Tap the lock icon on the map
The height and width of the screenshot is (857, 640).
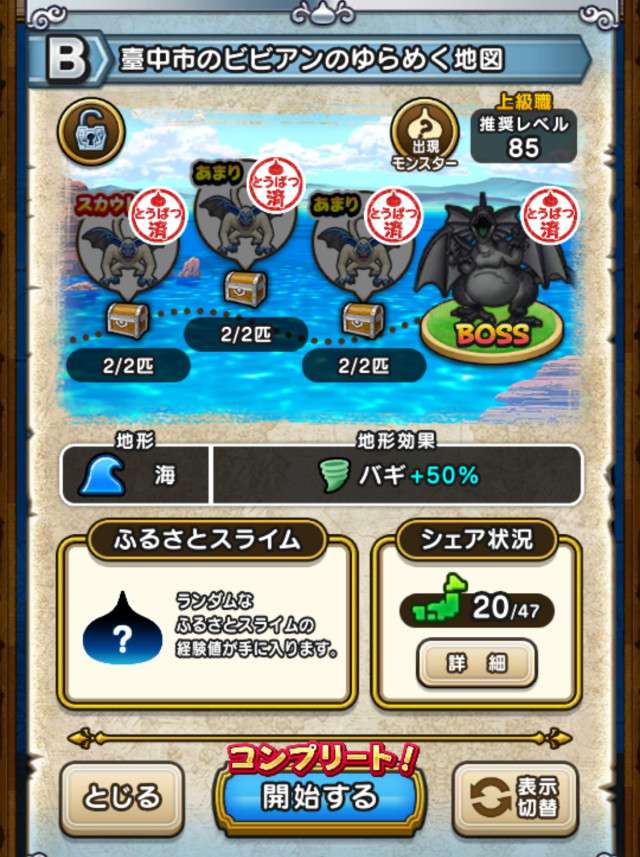coord(91,131)
